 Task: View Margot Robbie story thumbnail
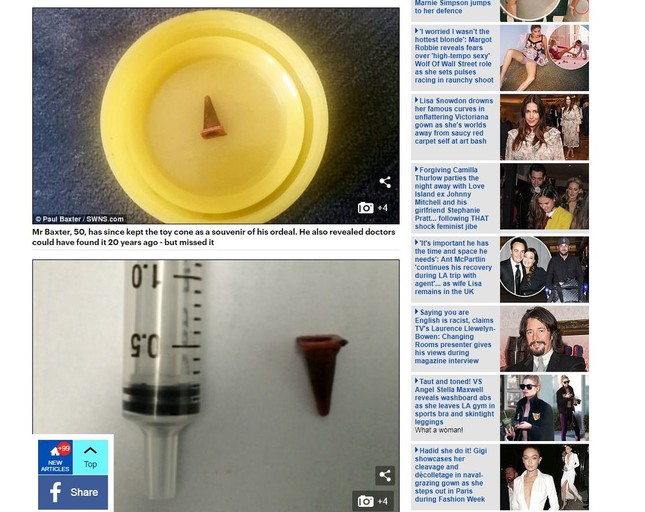pos(544,58)
